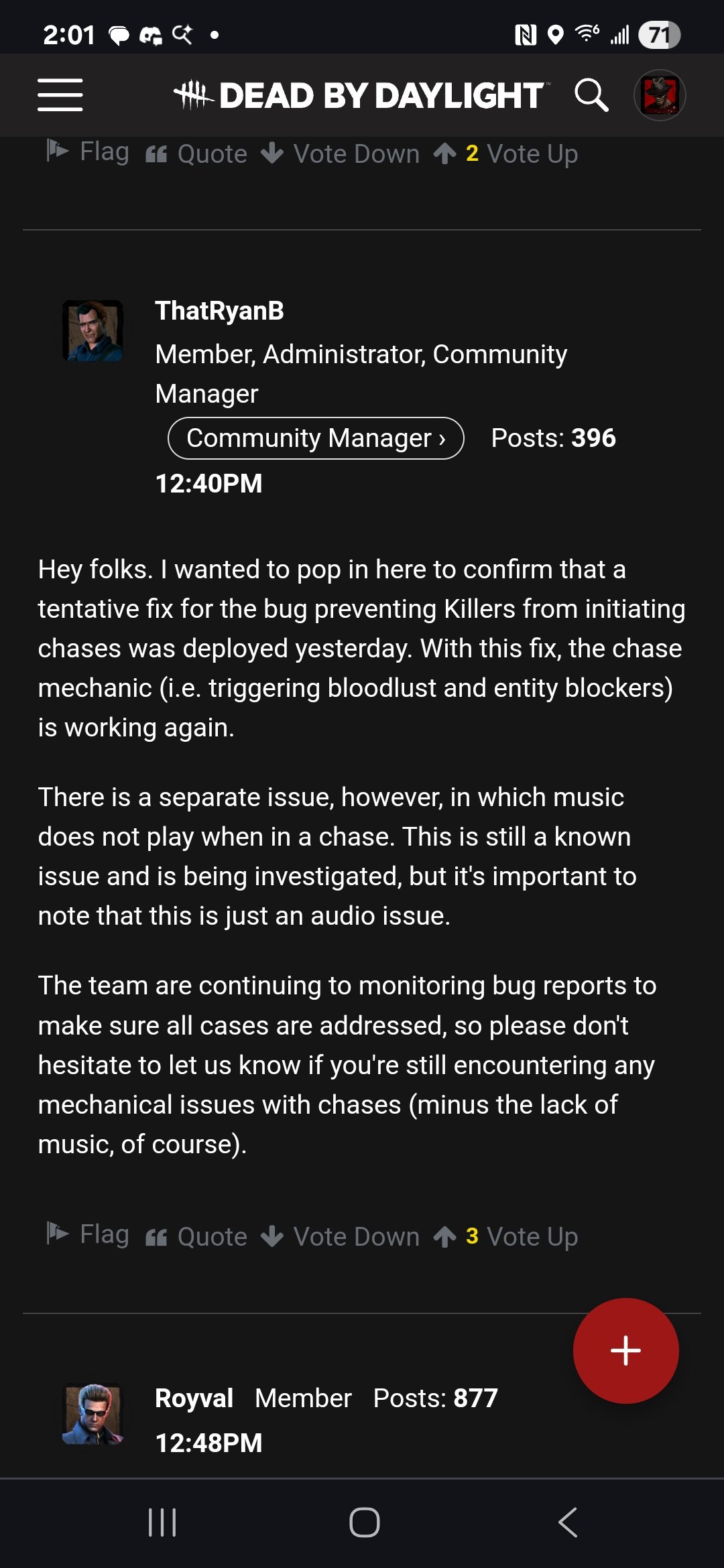Open Royval's profile
The image size is (724, 1568).
[194, 1398]
